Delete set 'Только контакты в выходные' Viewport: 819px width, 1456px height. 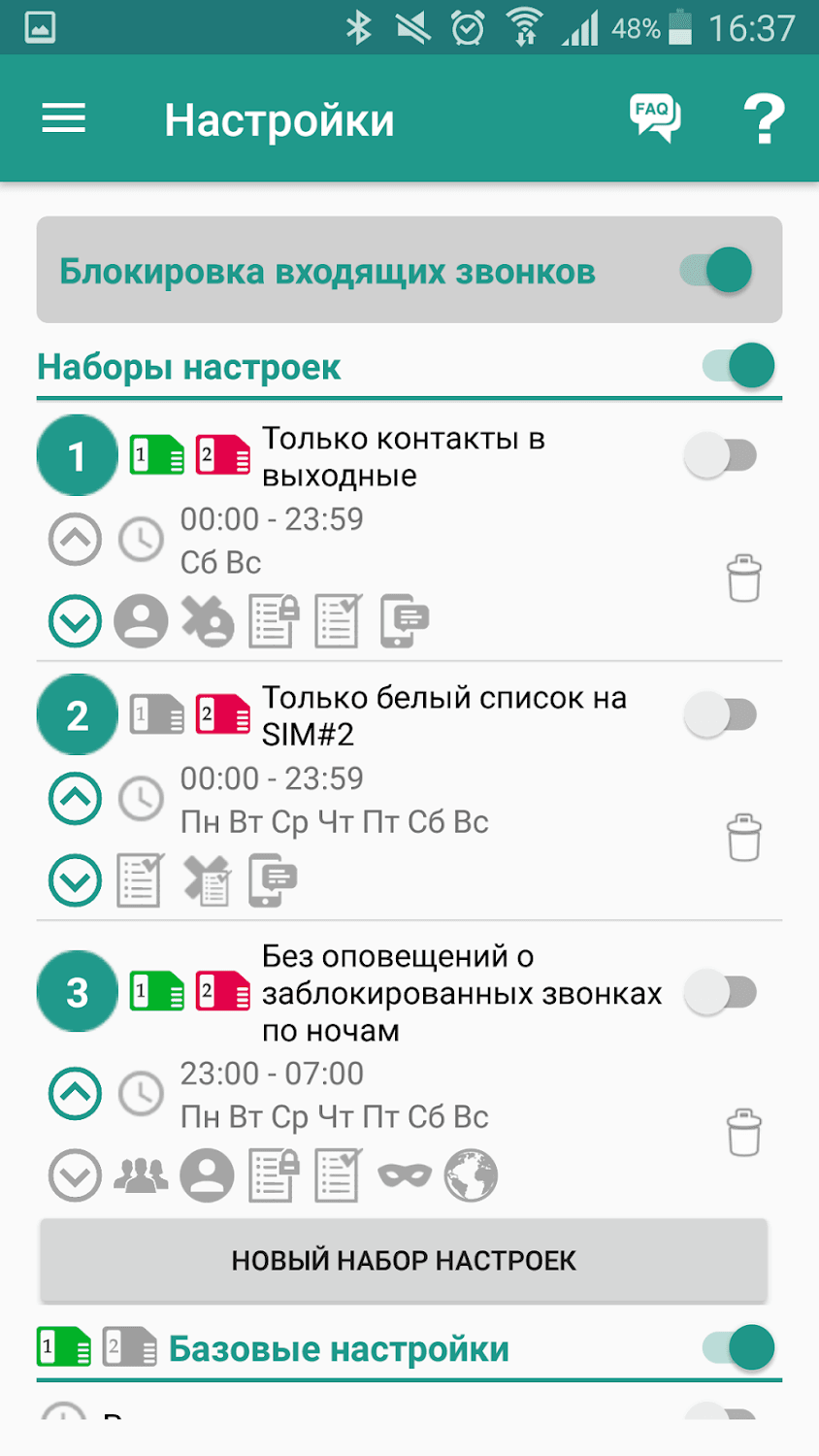click(x=743, y=579)
